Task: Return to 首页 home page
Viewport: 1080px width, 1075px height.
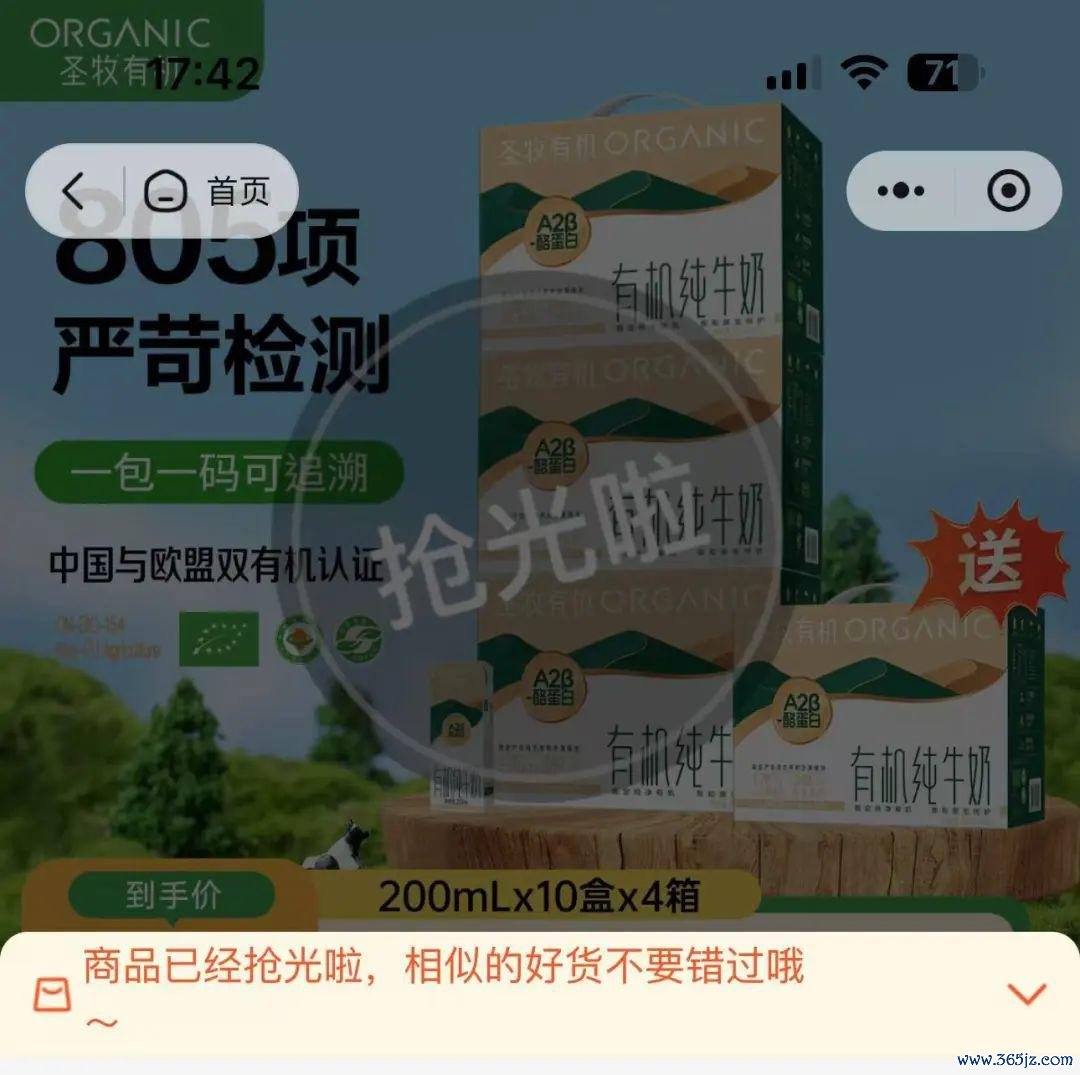Action: (x=208, y=191)
